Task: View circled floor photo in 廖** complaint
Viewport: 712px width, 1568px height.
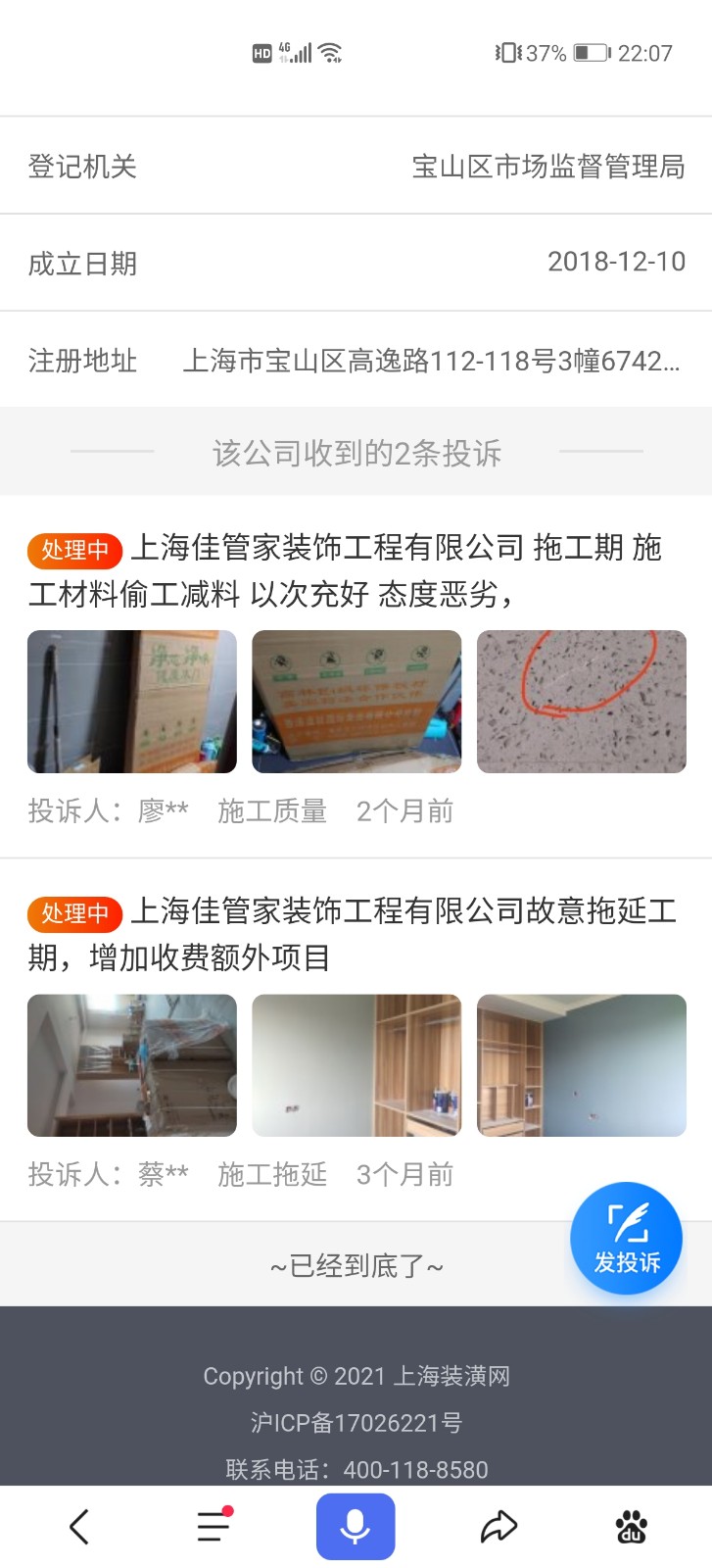Action: (x=582, y=702)
